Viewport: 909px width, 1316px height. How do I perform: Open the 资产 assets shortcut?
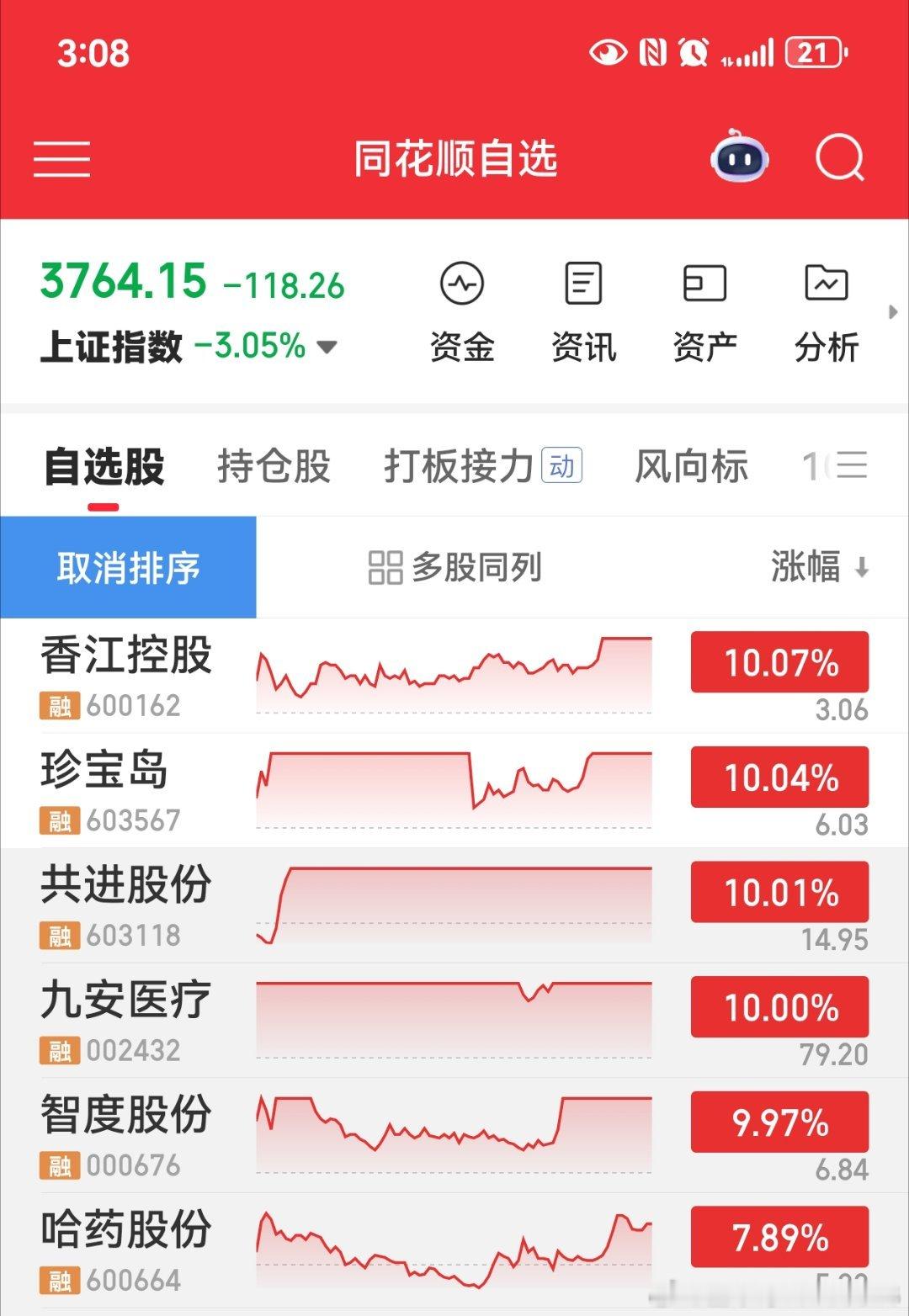click(x=704, y=313)
